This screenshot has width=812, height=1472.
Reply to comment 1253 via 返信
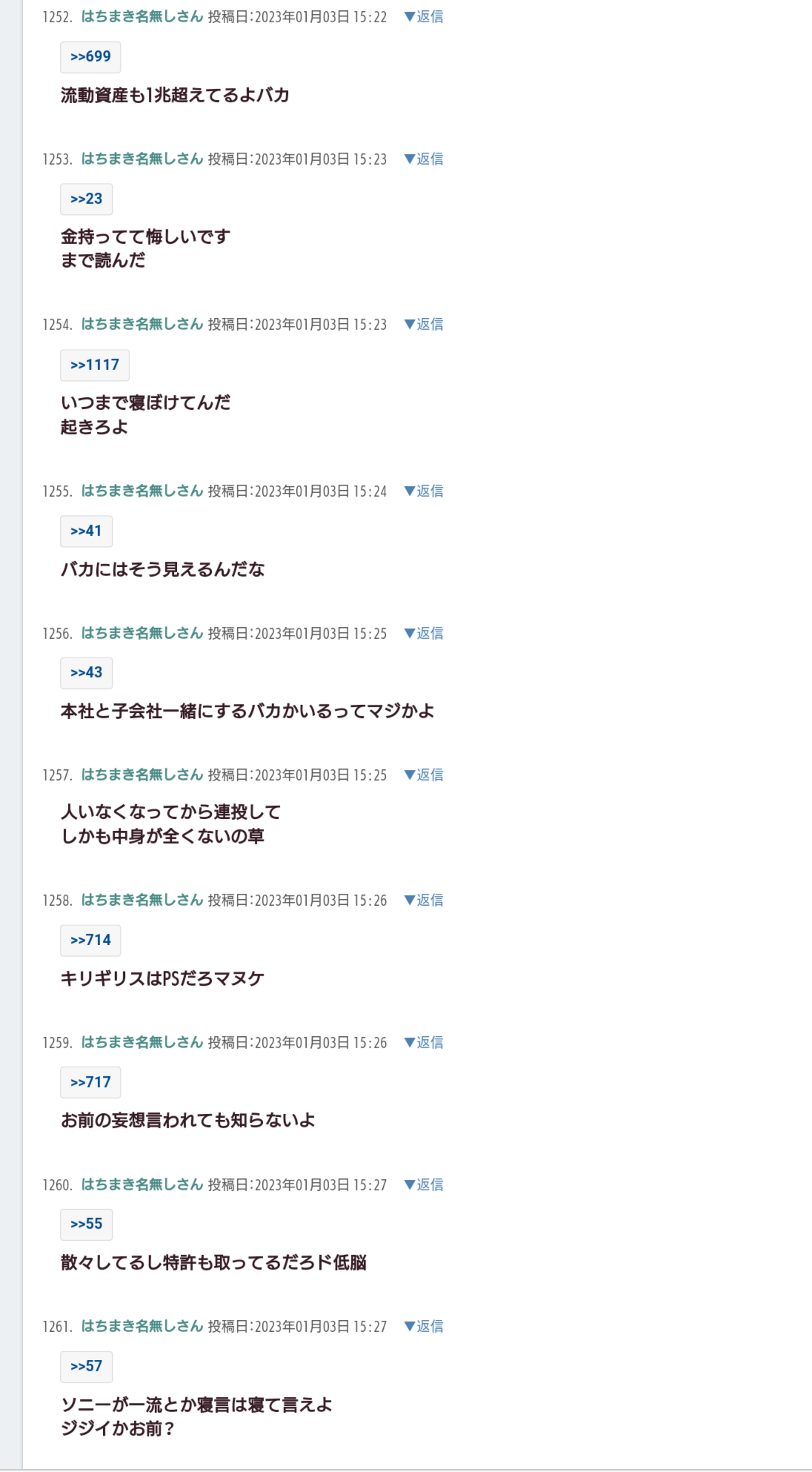[424, 159]
